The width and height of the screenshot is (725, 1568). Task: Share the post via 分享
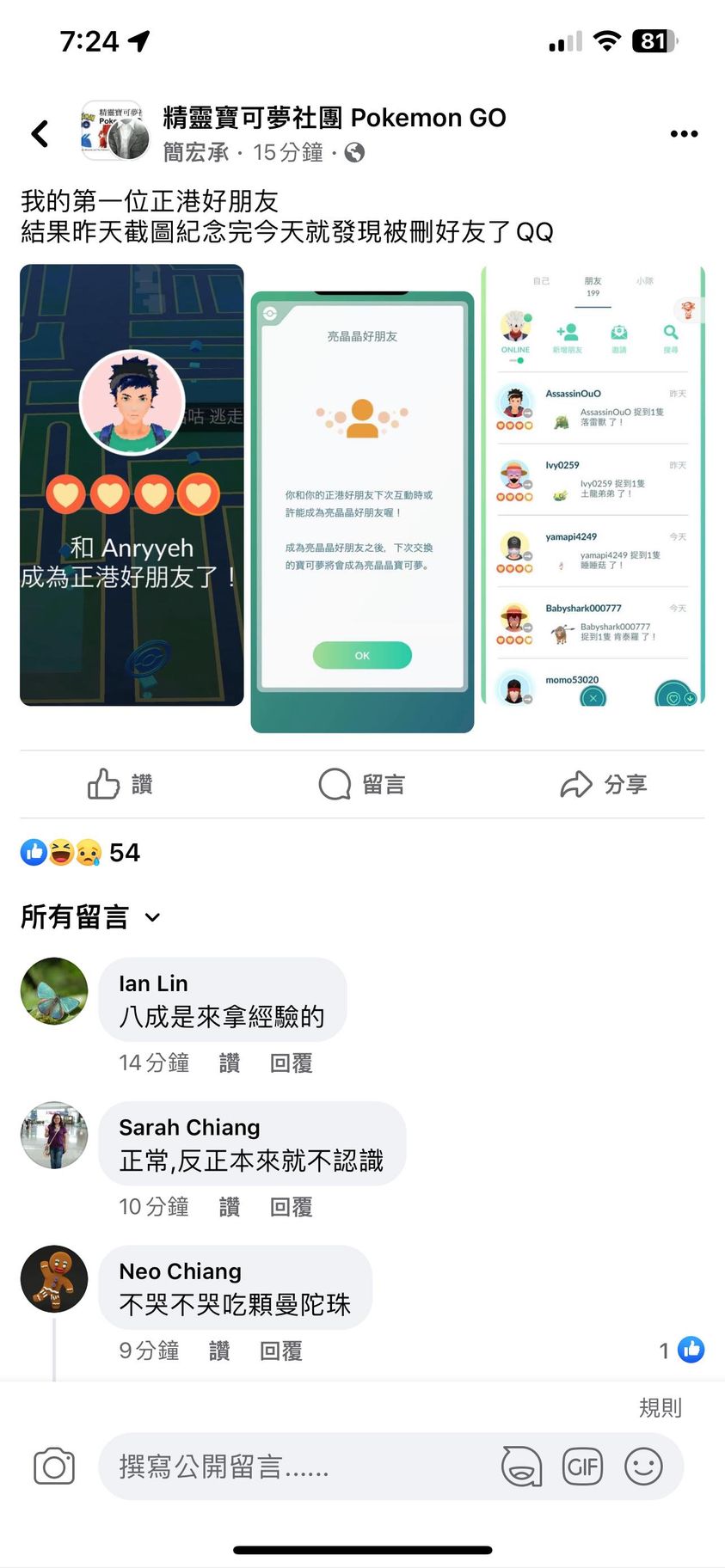(604, 784)
